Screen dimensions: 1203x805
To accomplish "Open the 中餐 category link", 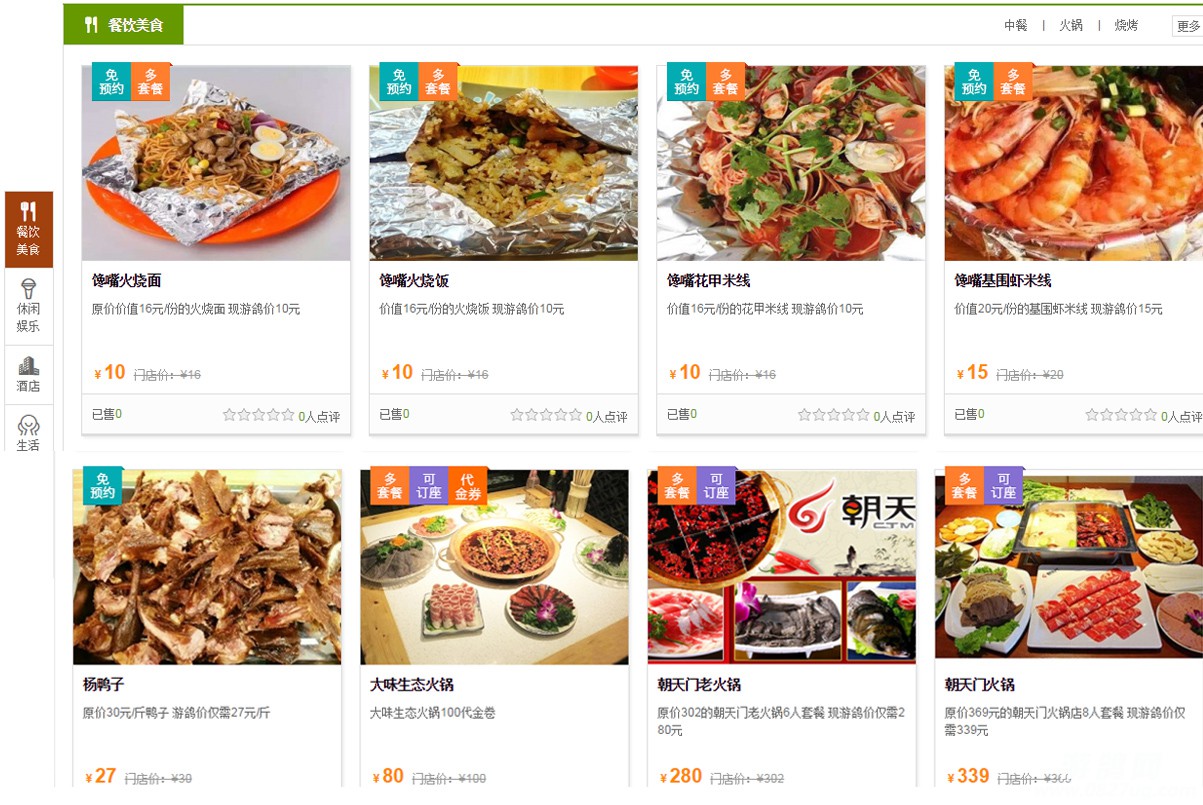I will click(x=1015, y=25).
